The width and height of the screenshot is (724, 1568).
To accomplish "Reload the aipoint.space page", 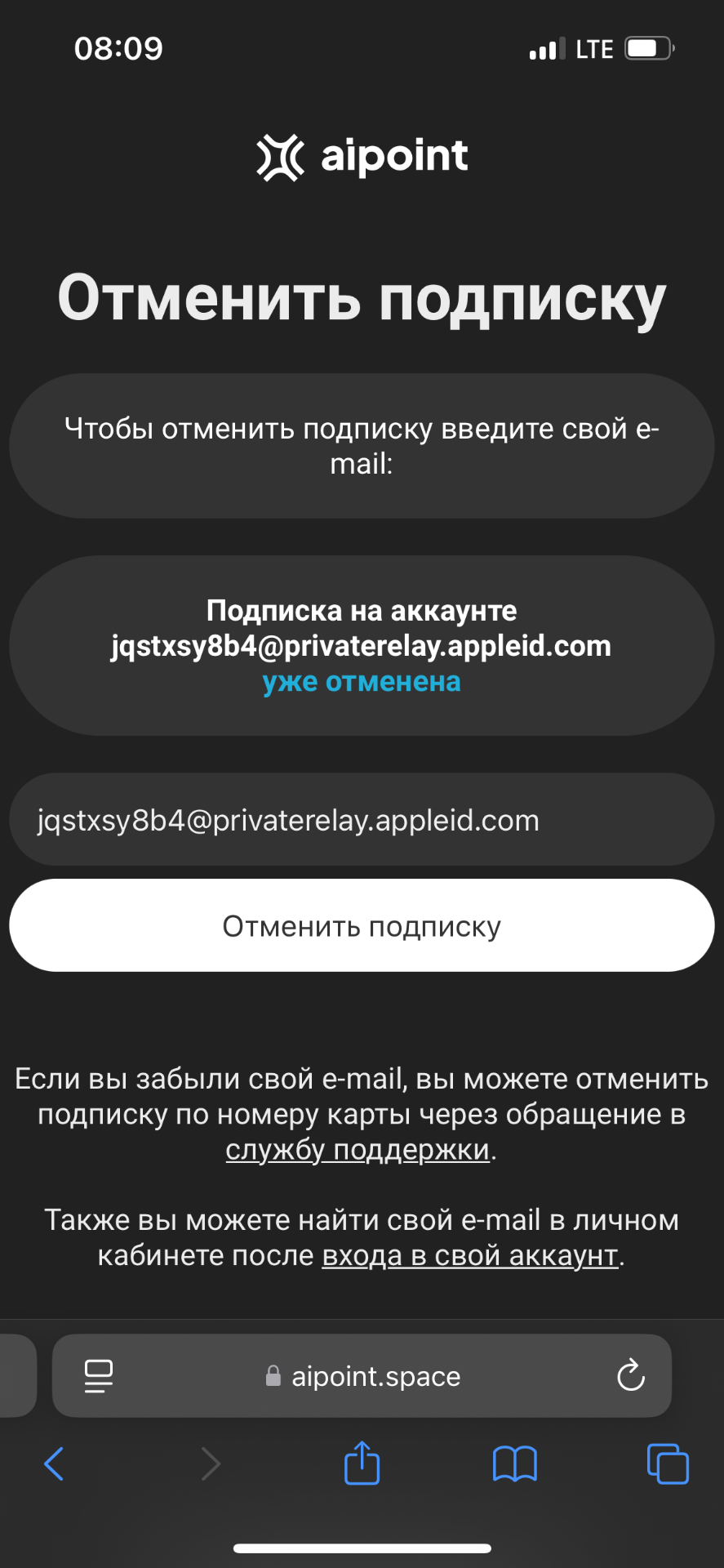I will click(x=631, y=1376).
